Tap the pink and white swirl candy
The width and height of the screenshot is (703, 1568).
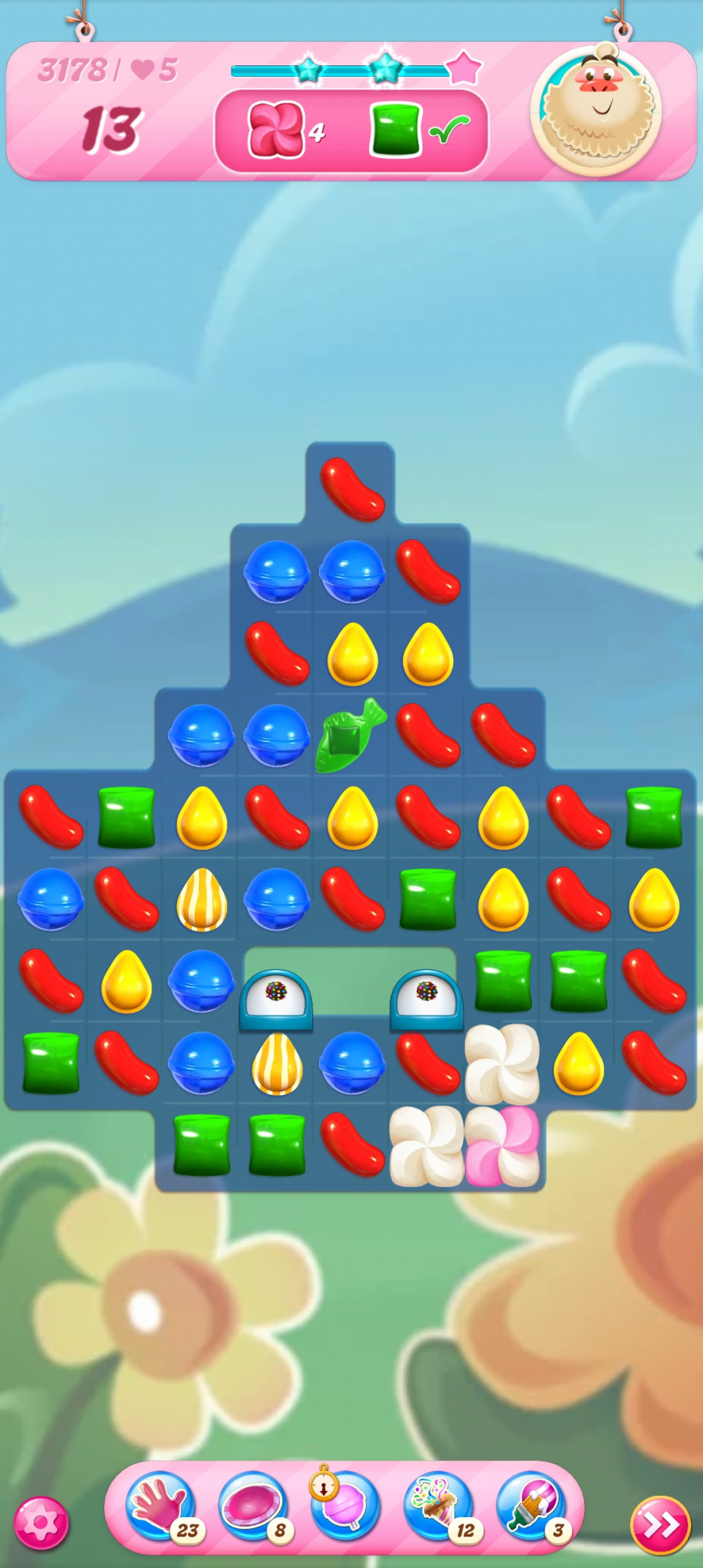click(x=502, y=1146)
